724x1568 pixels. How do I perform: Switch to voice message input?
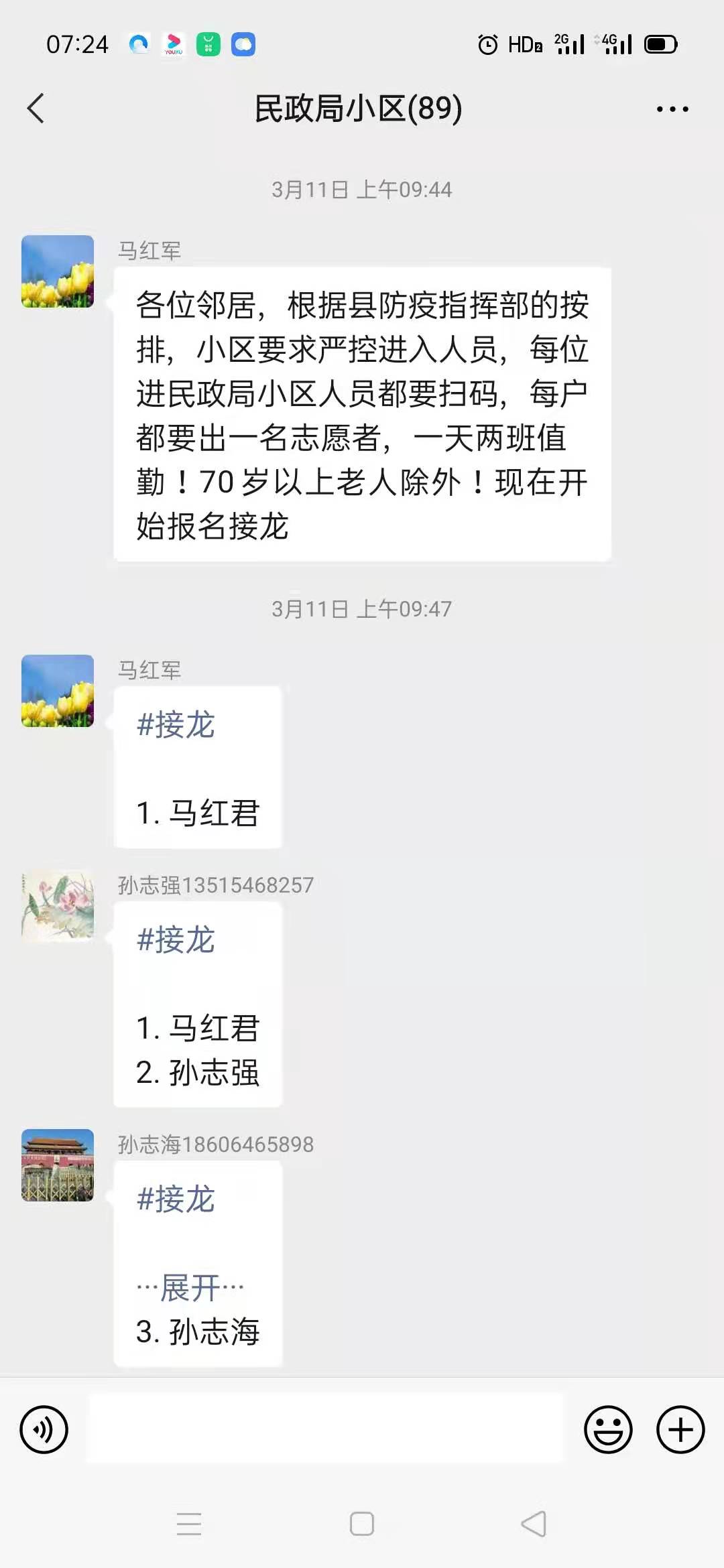coord(44,1429)
